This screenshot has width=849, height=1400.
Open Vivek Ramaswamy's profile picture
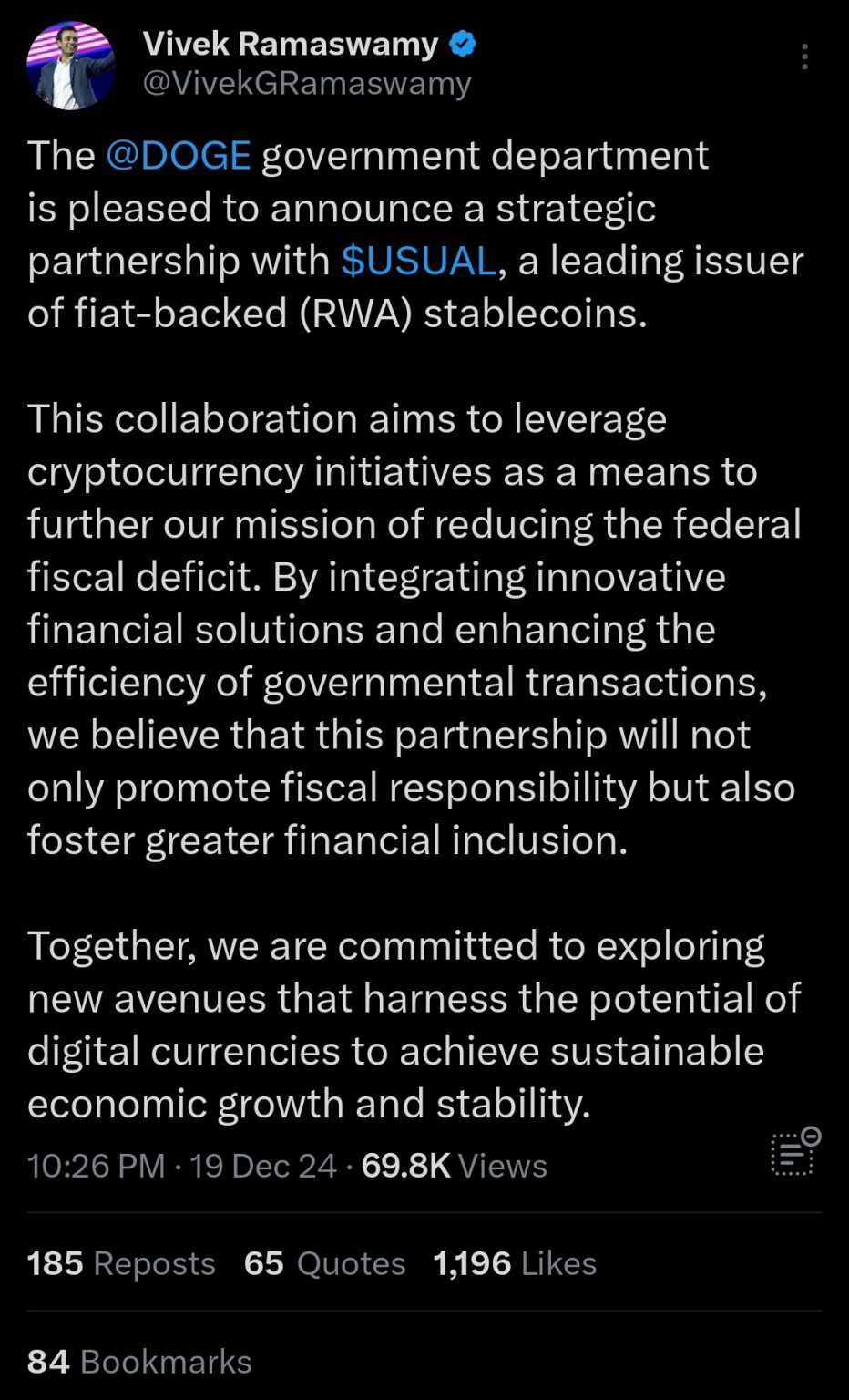[x=71, y=67]
